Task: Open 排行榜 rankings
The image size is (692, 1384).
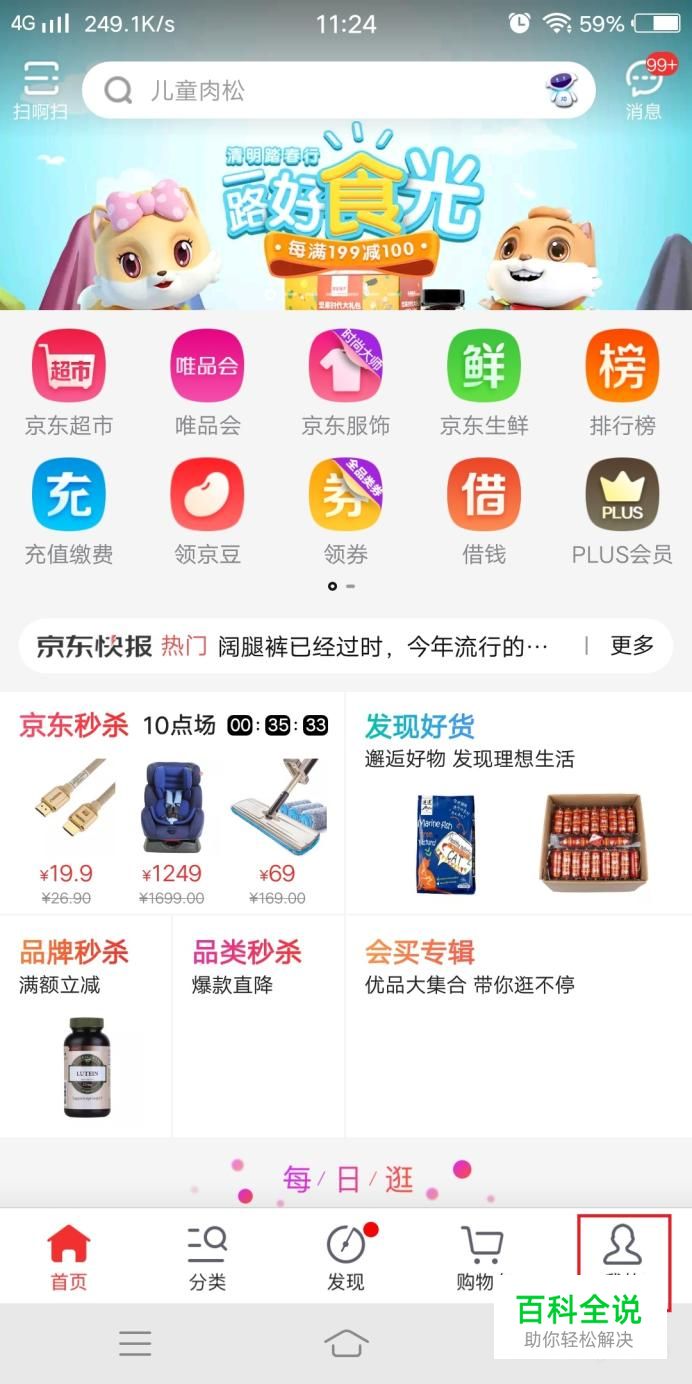Action: [x=622, y=382]
